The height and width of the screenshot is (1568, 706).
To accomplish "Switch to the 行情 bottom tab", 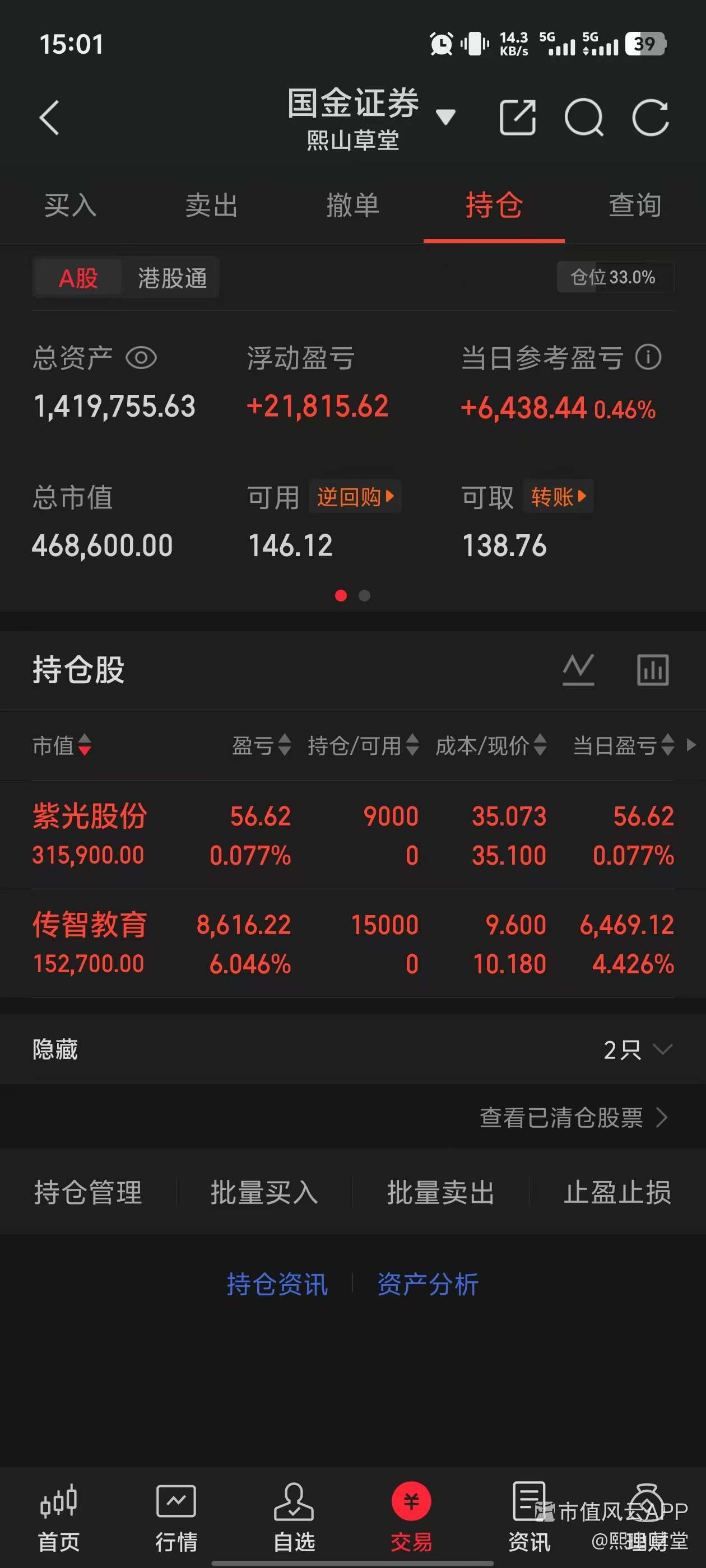I will point(176,1517).
